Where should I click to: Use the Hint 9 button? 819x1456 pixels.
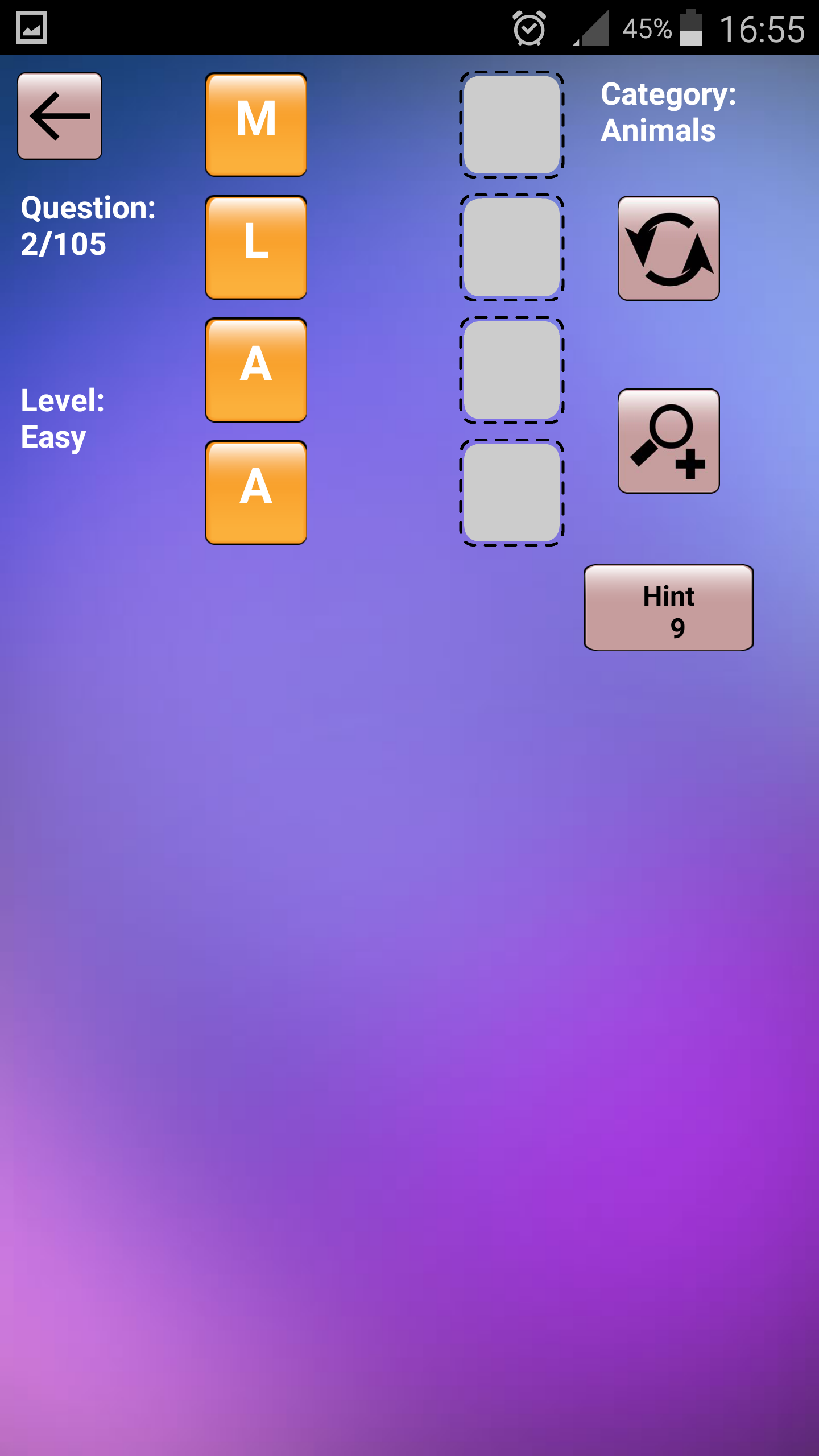[x=668, y=607]
